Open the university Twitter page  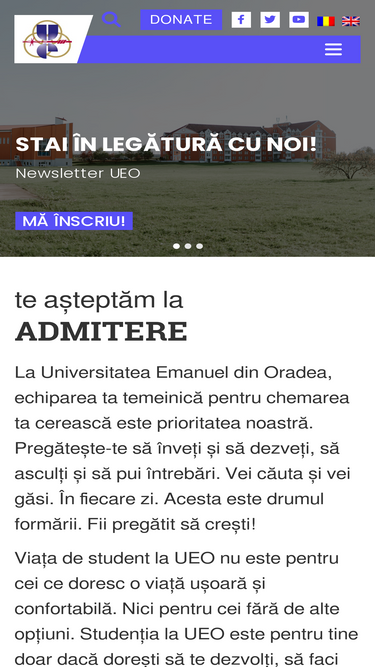coord(270,20)
